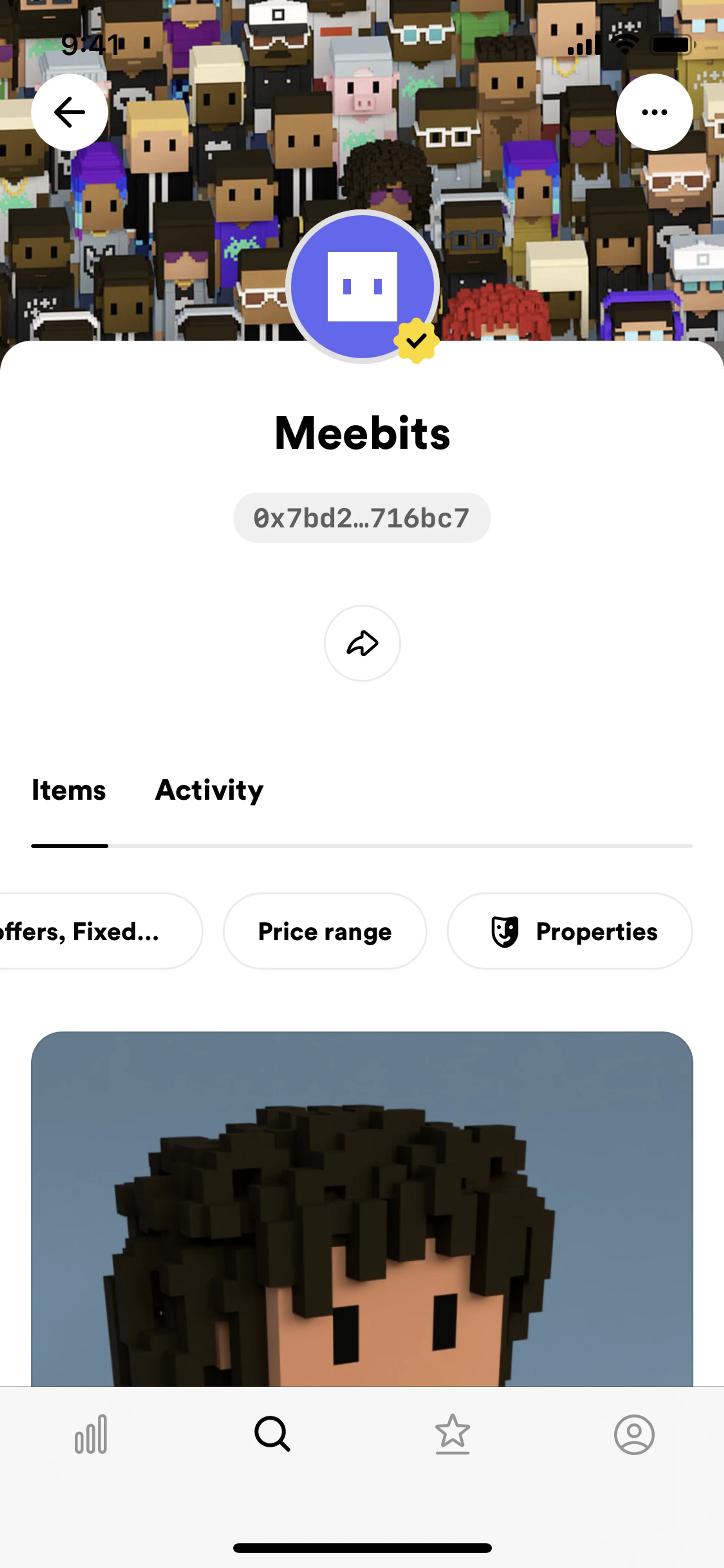Copy the contract address 0x7bd2…716bc7
This screenshot has height=1568, width=724.
(362, 518)
